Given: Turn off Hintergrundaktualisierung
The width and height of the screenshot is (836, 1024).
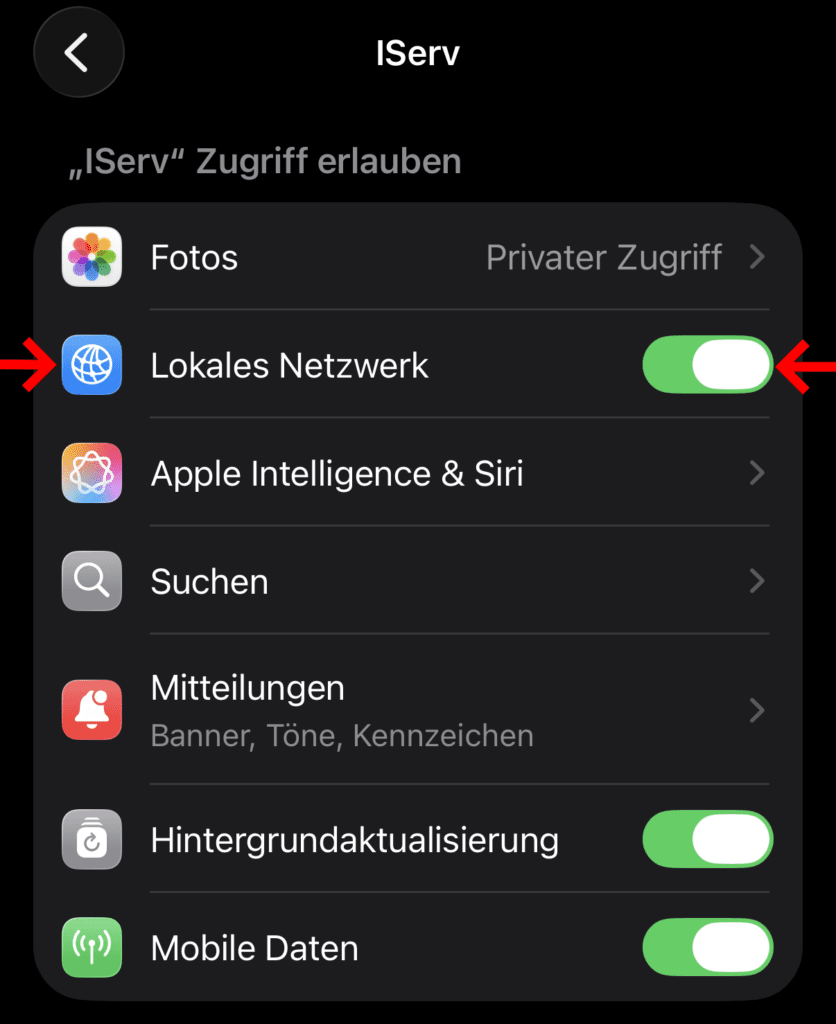Looking at the screenshot, I should pos(707,839).
